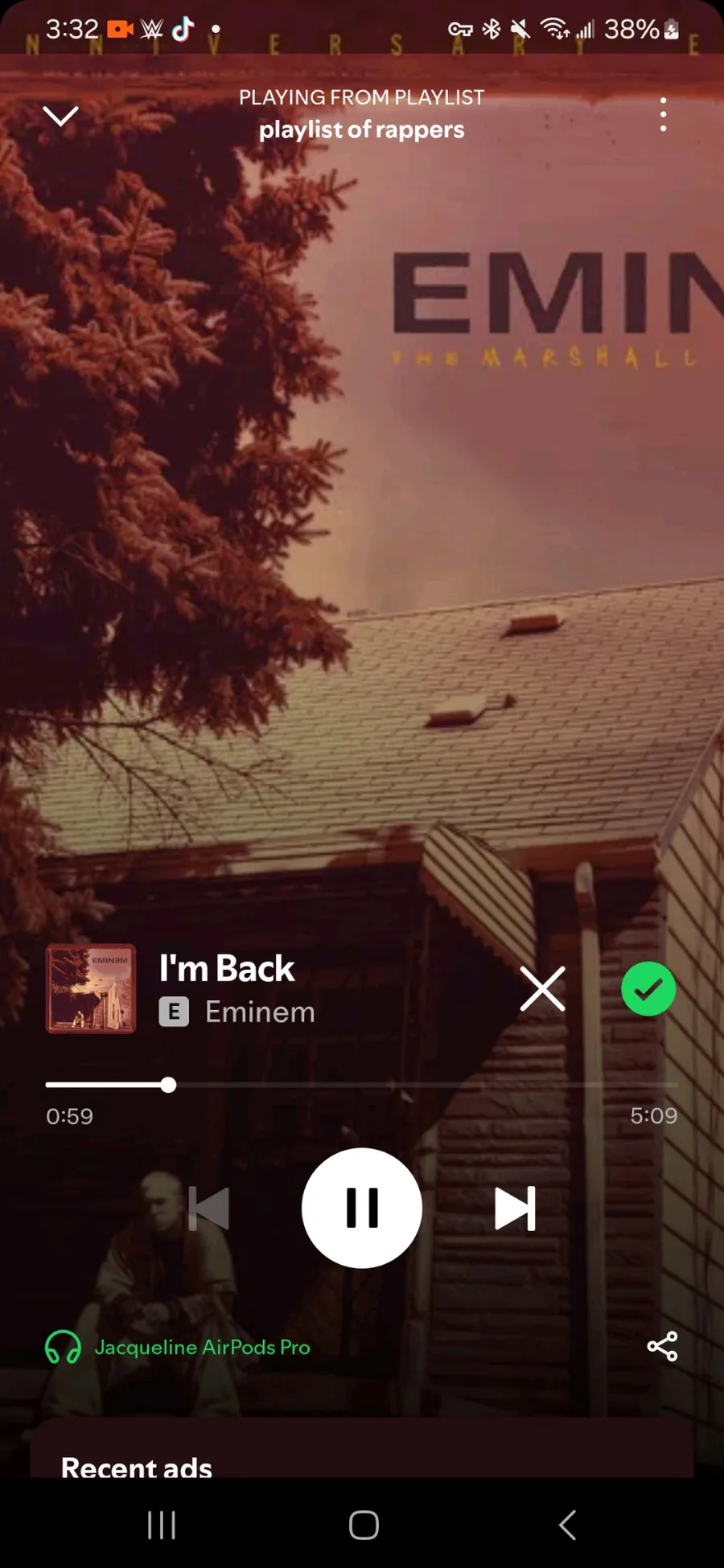Go back with system back button
This screenshot has width=724, height=1568.
click(x=567, y=1525)
